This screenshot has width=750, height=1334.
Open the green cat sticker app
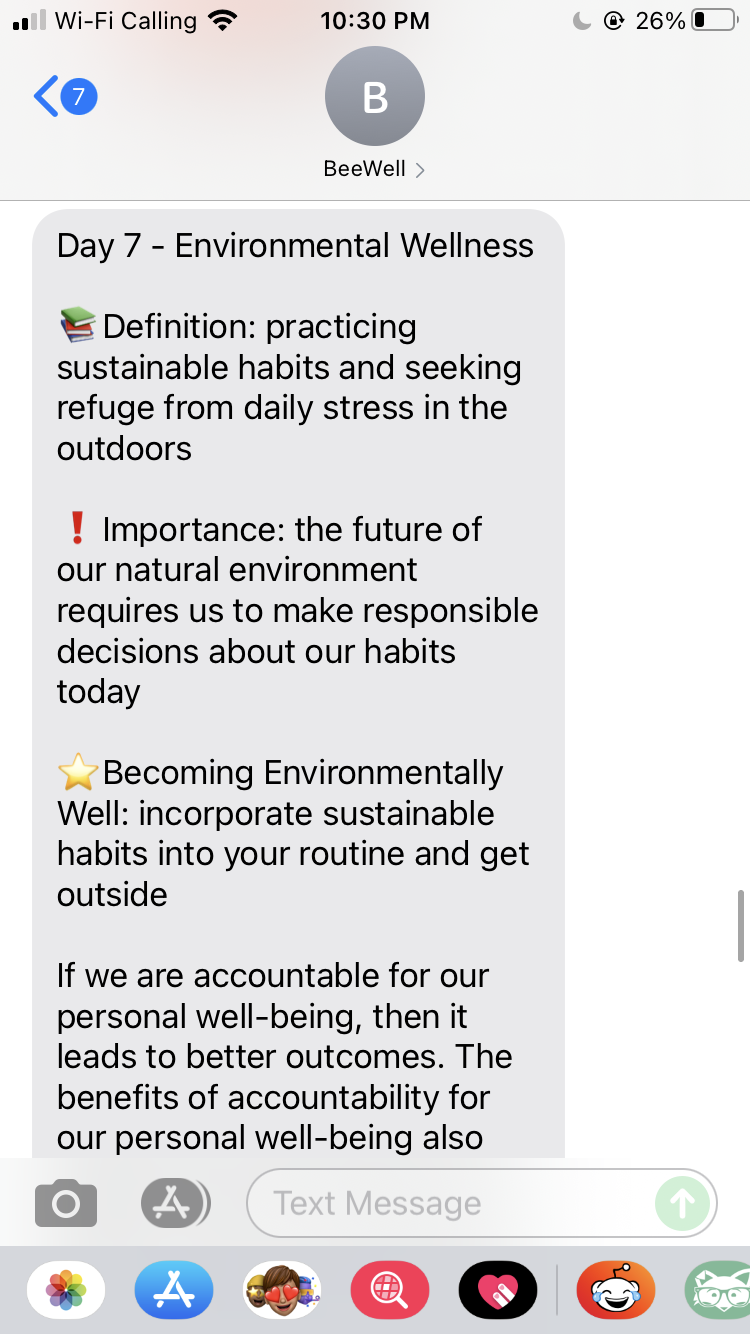point(720,1290)
